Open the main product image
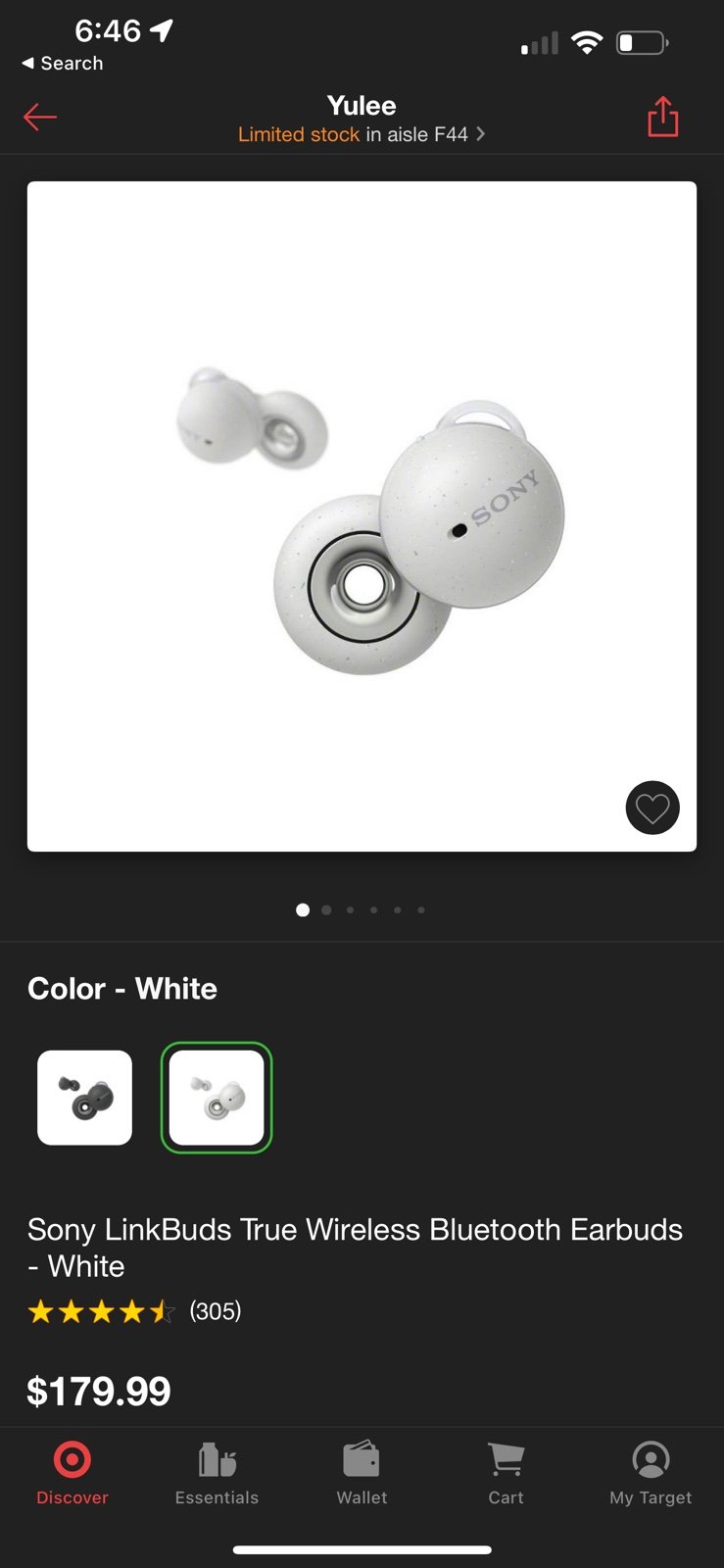 pyautogui.click(x=362, y=516)
